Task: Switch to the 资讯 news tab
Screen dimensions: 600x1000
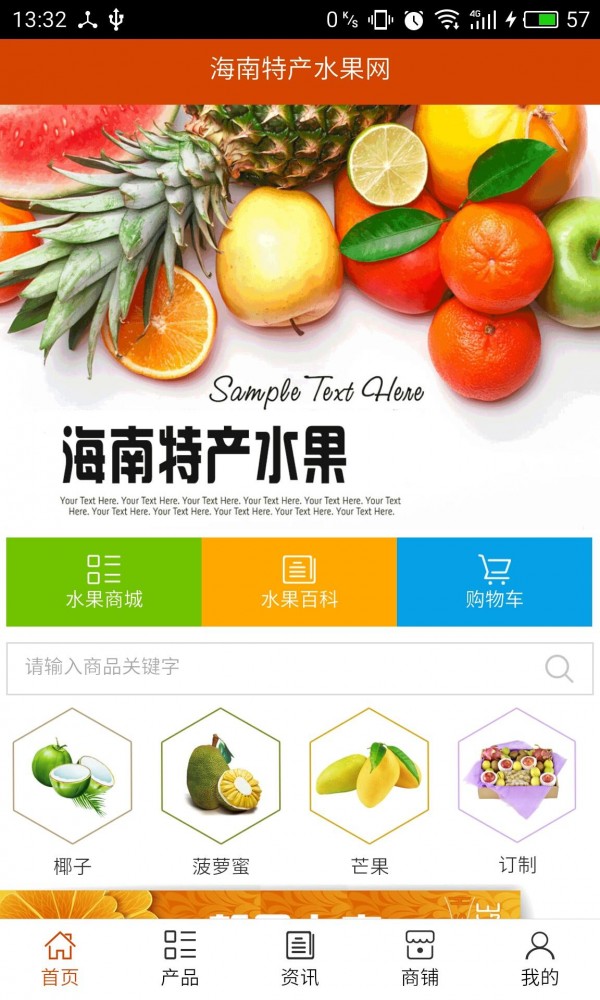Action: (x=300, y=959)
